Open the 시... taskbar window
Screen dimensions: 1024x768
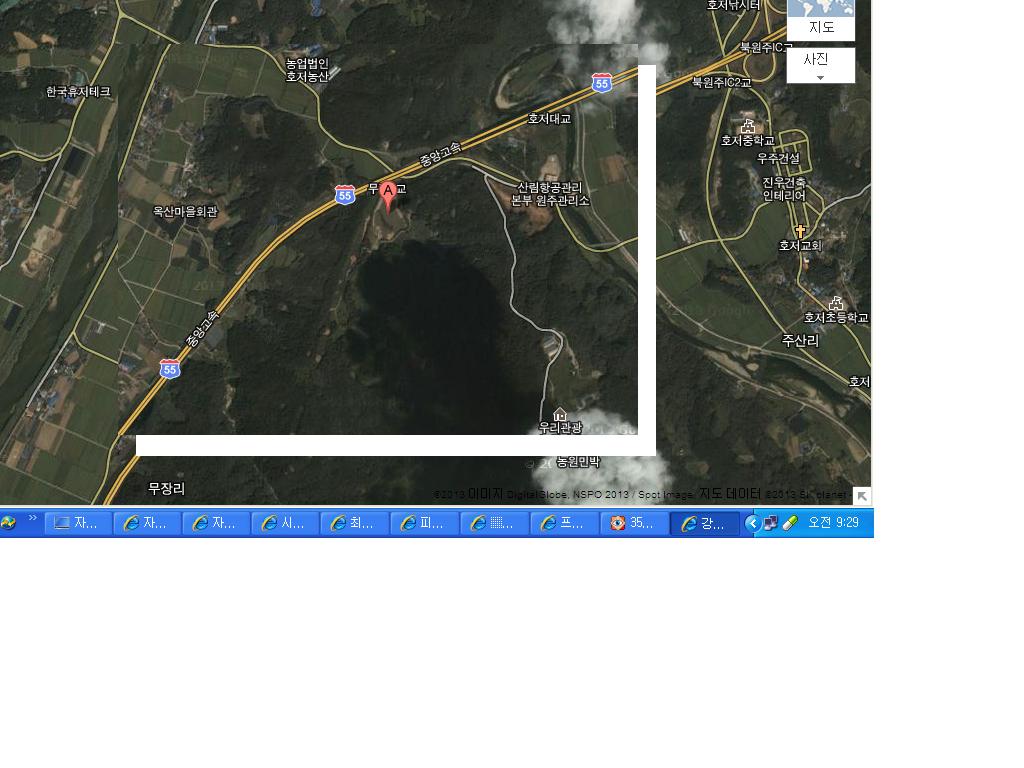(x=284, y=523)
